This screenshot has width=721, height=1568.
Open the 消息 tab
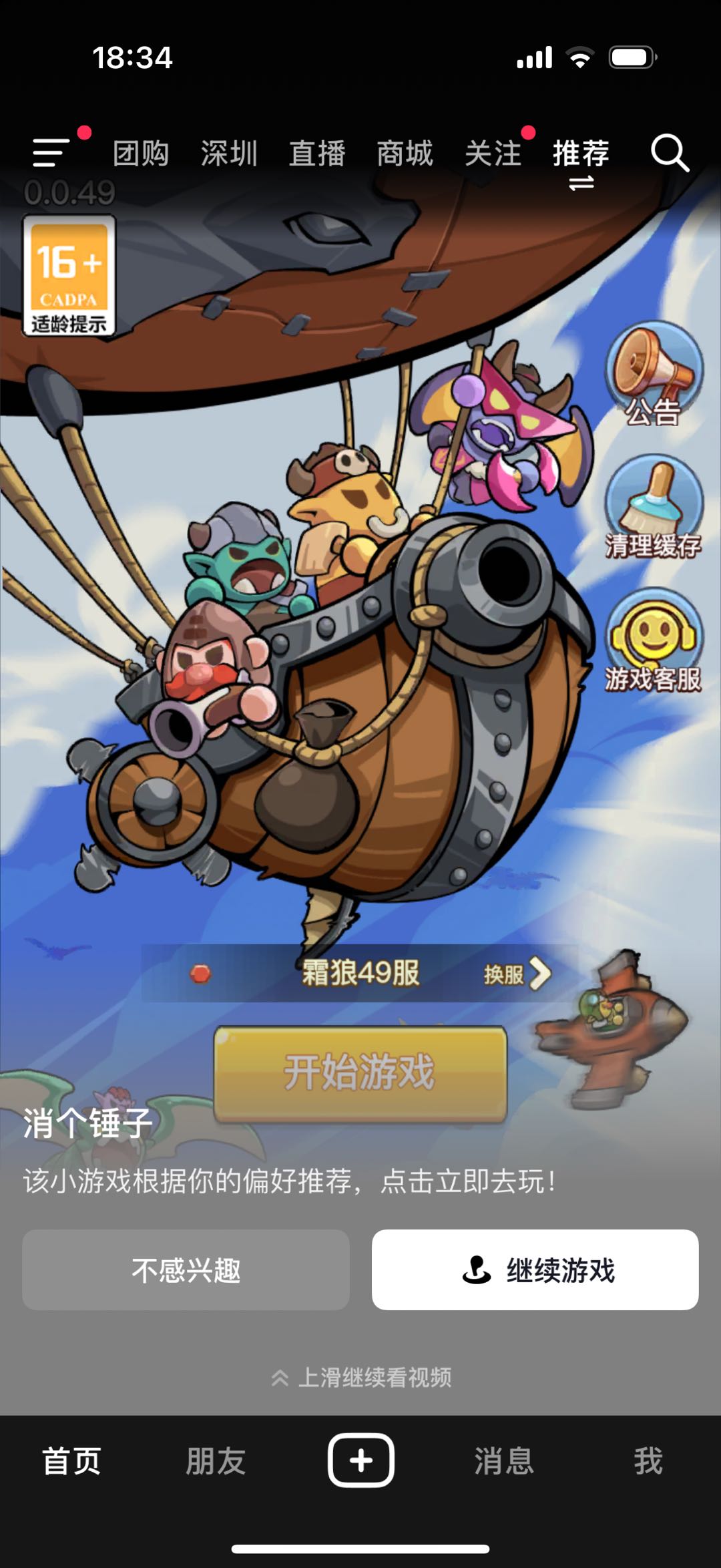[x=504, y=1460]
